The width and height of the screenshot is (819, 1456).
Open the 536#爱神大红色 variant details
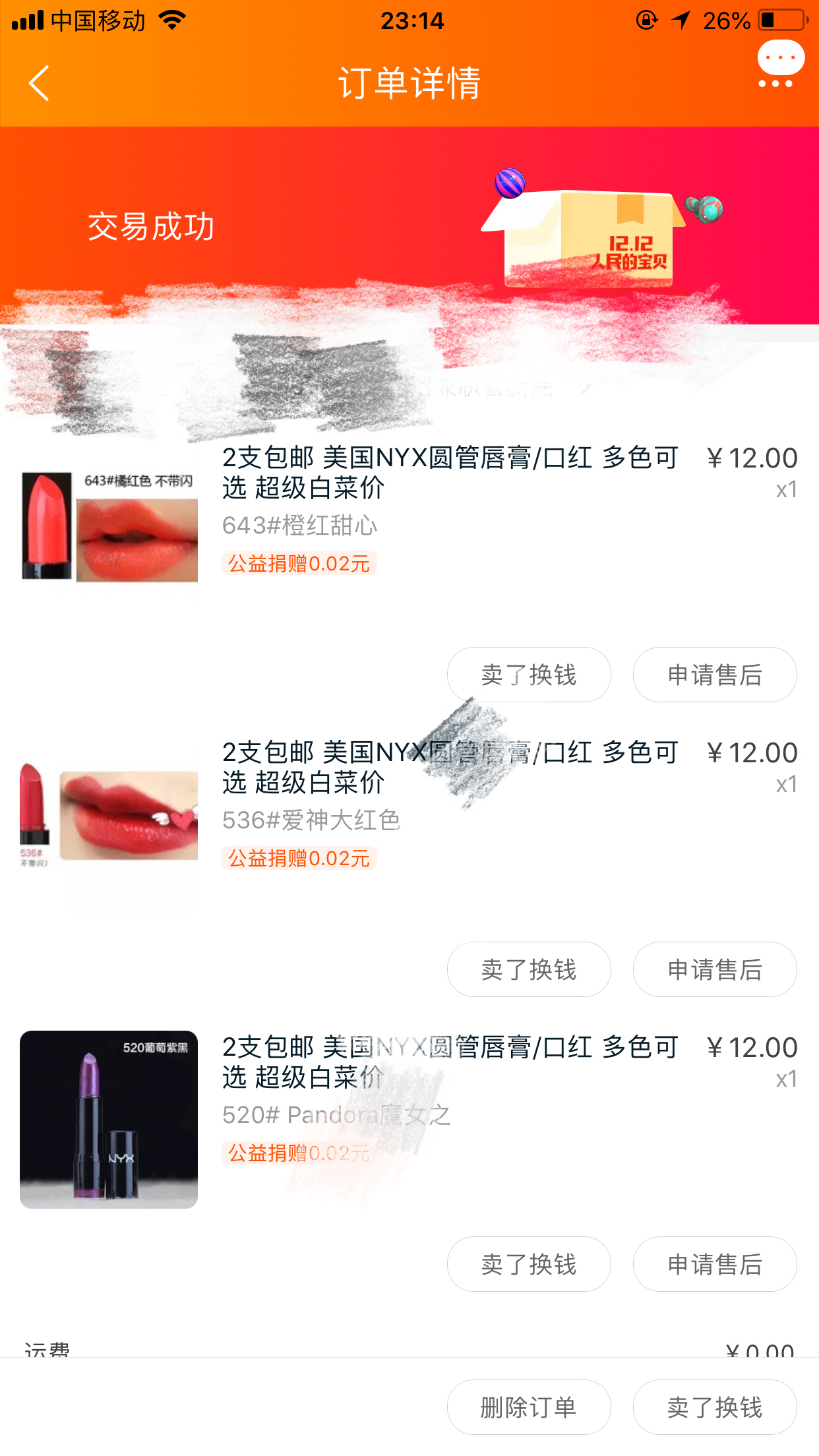coord(311,821)
